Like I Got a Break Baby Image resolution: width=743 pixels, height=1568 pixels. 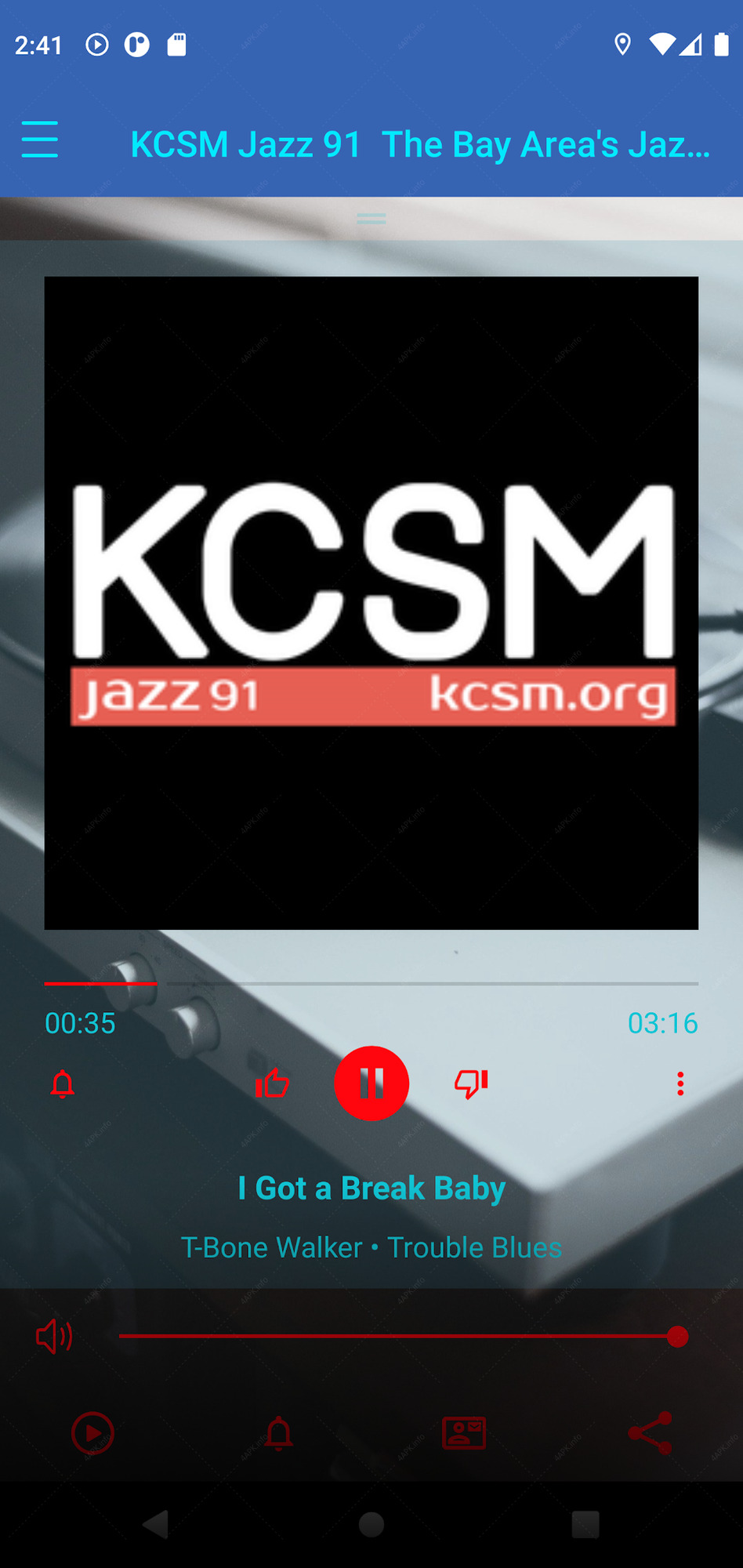[x=272, y=1083]
